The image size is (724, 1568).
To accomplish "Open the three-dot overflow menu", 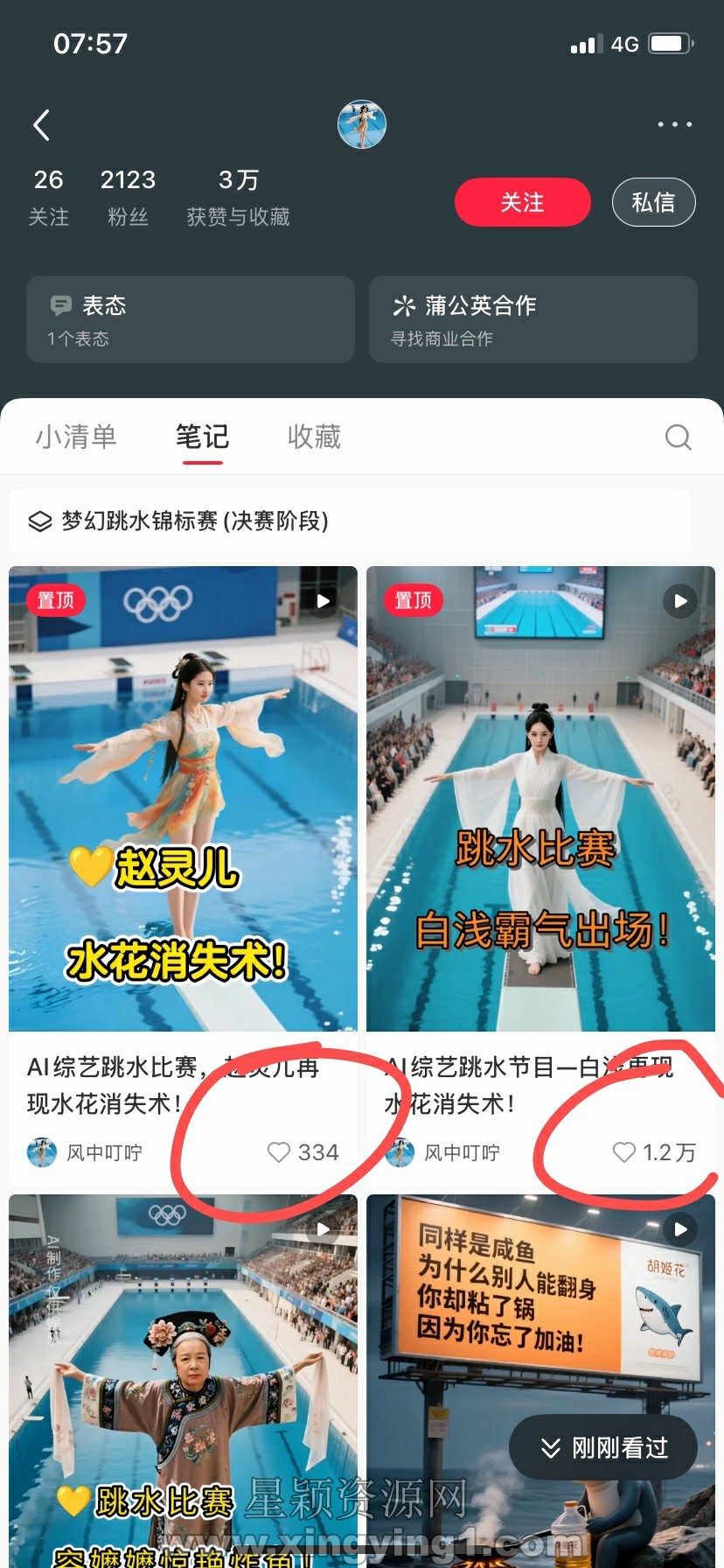I will click(x=674, y=125).
